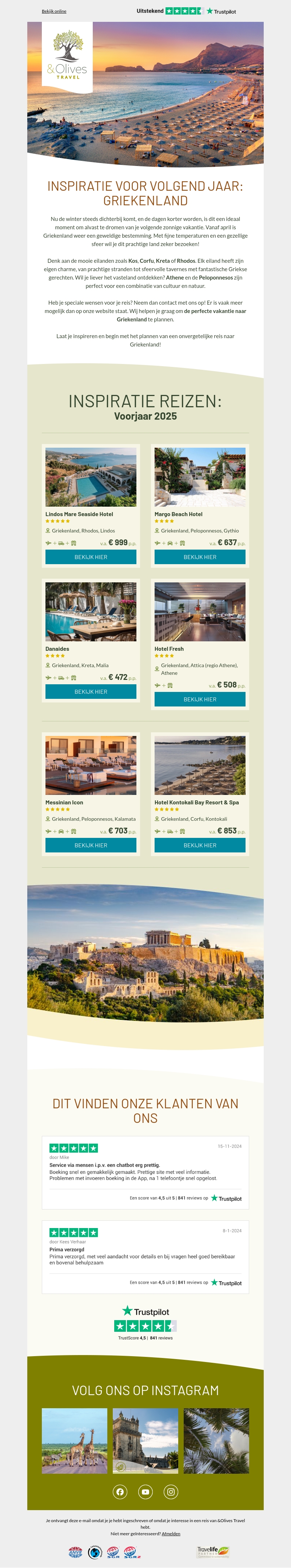Open the giraffes Instagram photo
The height and width of the screenshot is (1568, 291).
74,1441
